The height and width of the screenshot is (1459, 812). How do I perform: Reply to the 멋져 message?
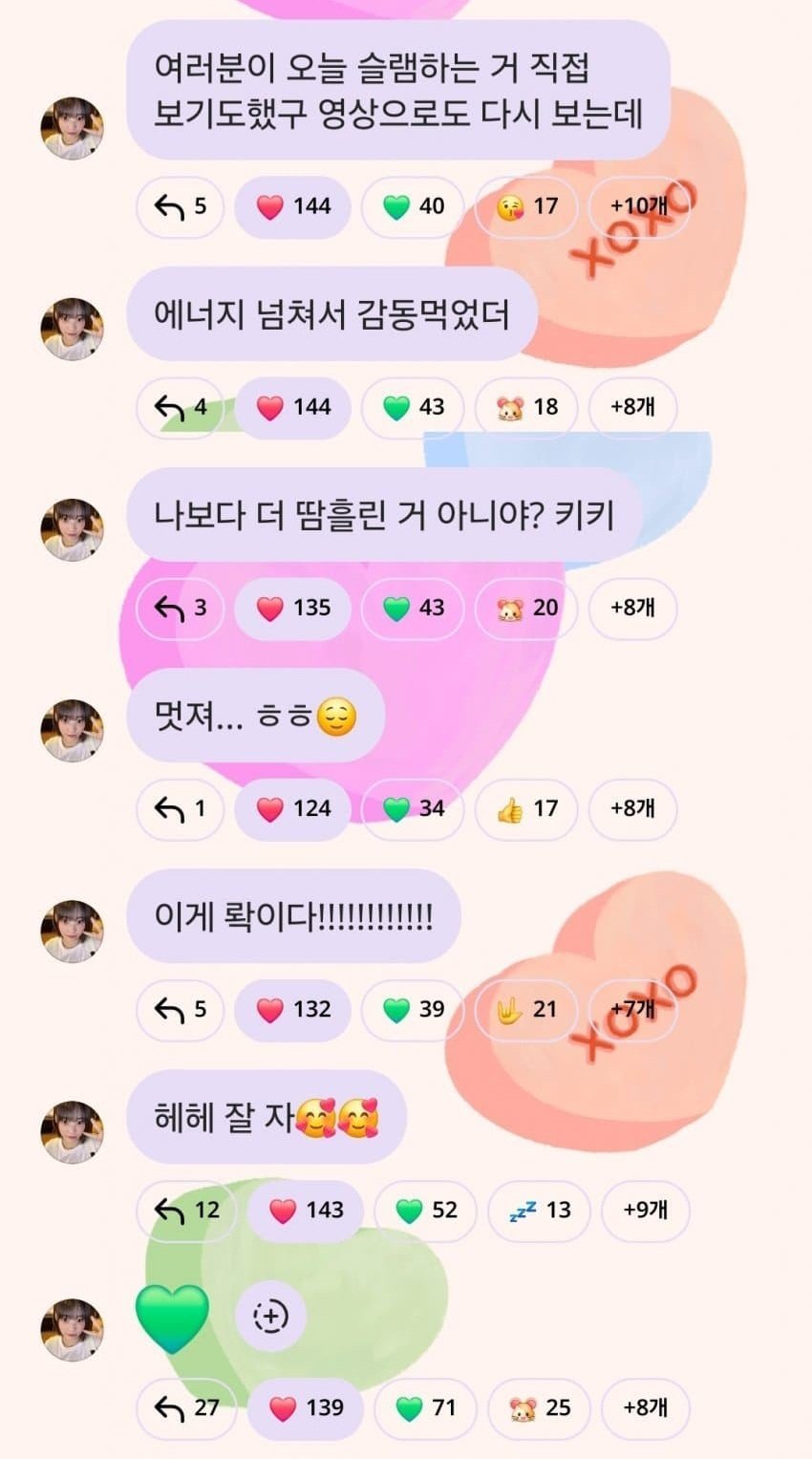coord(180,808)
